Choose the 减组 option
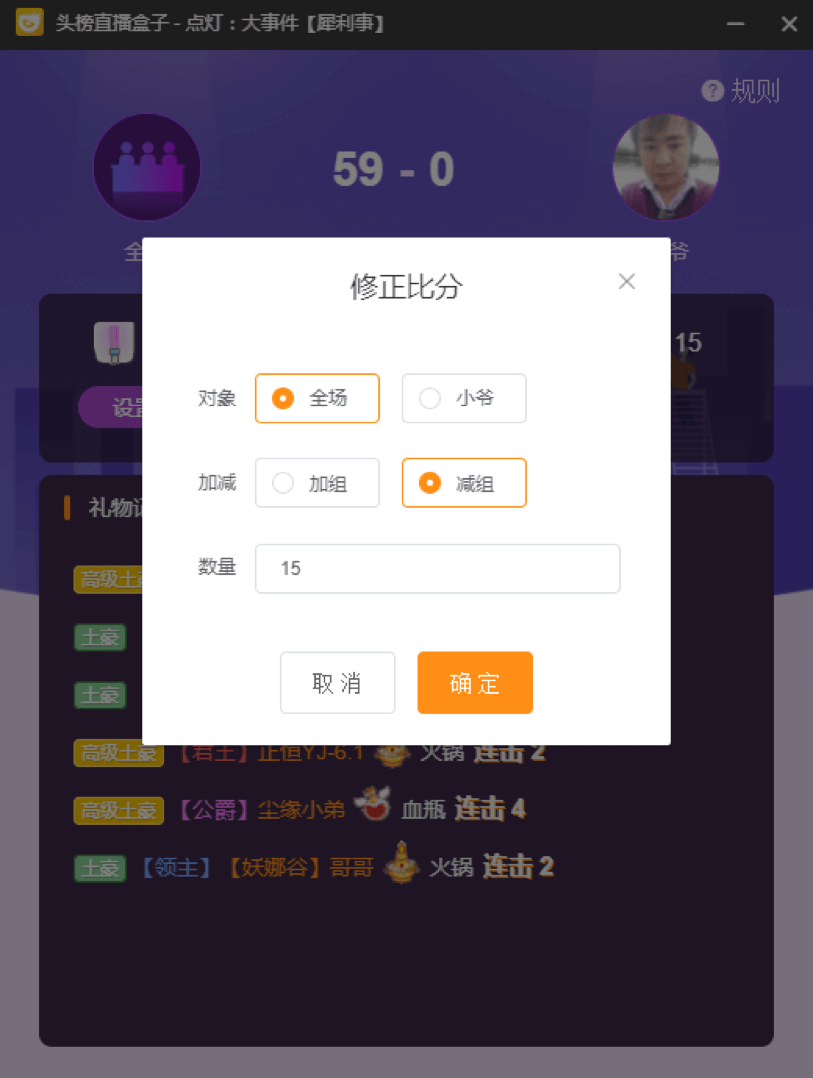The image size is (813, 1078). [464, 483]
